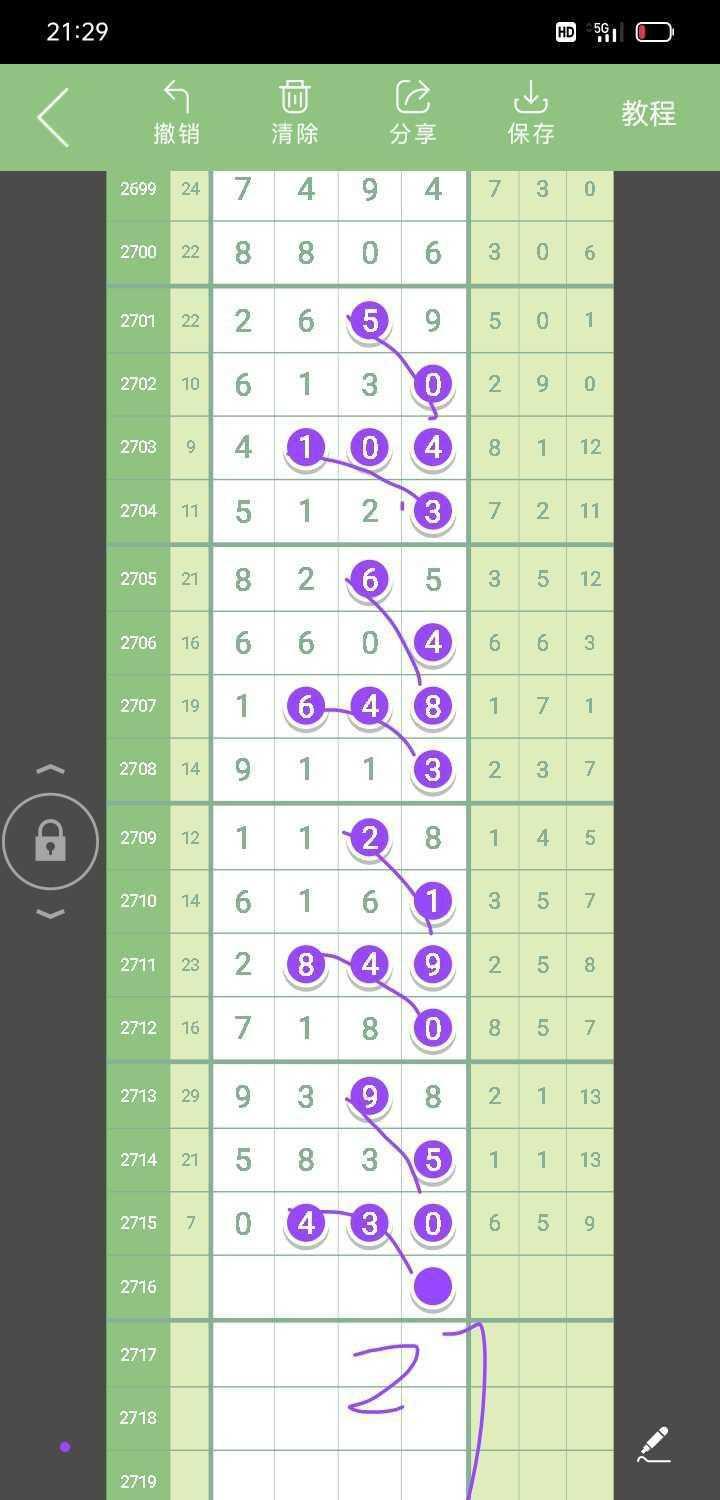The height and width of the screenshot is (1500, 720).
Task: Toggle the lock icon on the left
Action: click(50, 841)
